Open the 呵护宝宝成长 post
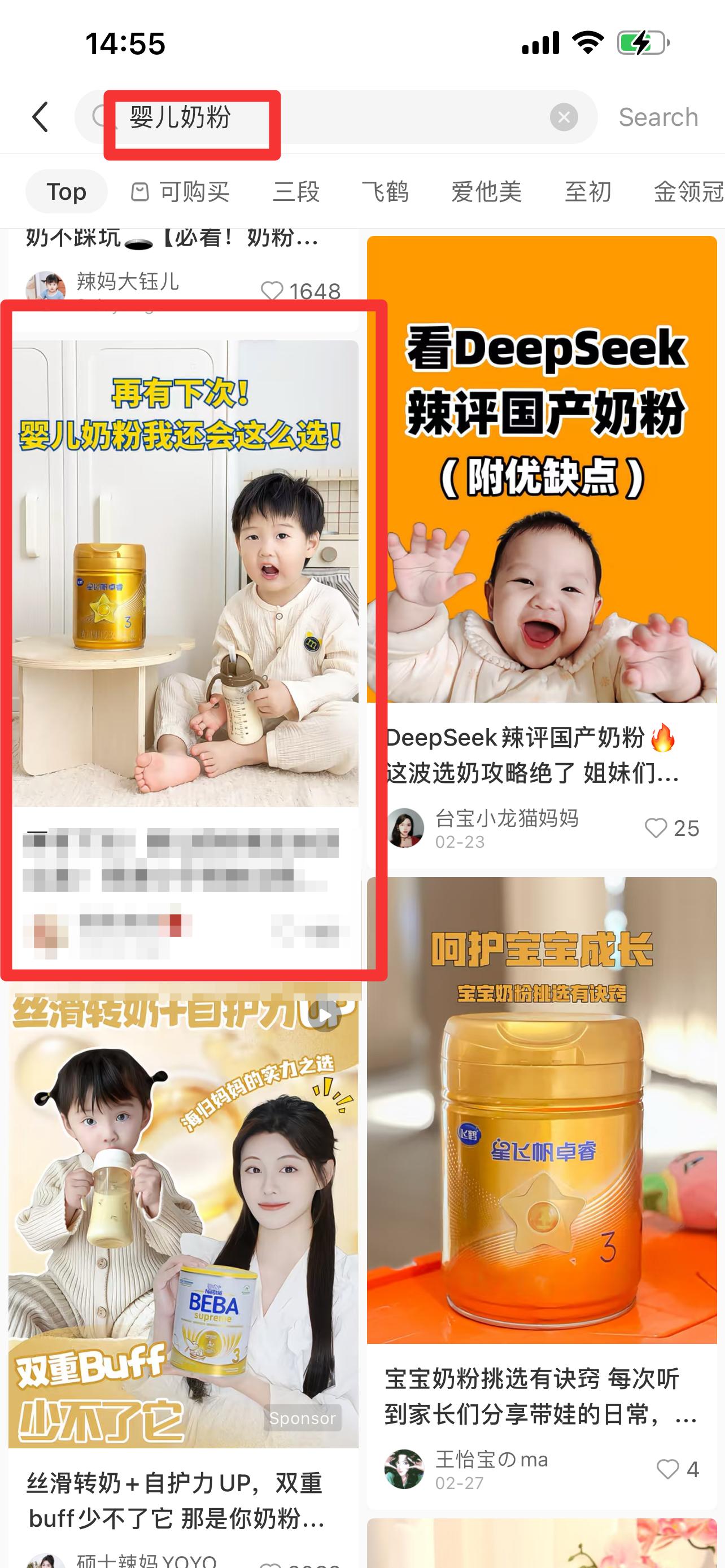The height and width of the screenshot is (1568, 725). tap(541, 1110)
